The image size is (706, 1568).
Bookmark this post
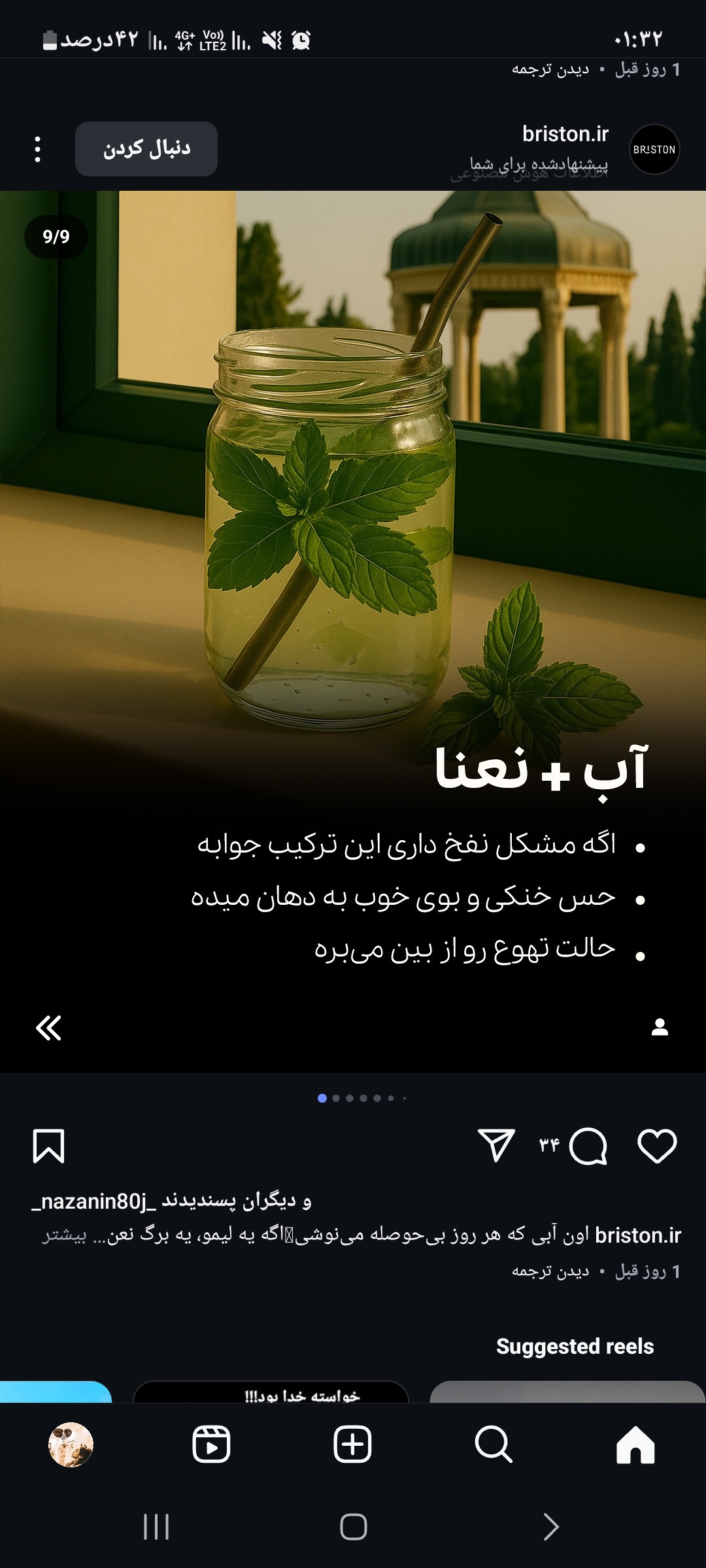pos(49,1146)
